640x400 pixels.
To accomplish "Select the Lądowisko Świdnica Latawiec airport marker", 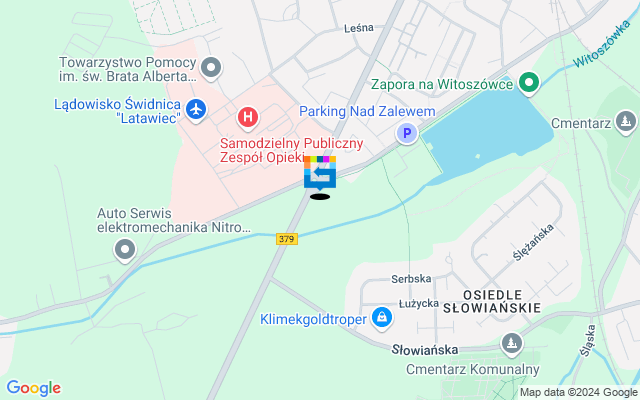I will coord(197,108).
